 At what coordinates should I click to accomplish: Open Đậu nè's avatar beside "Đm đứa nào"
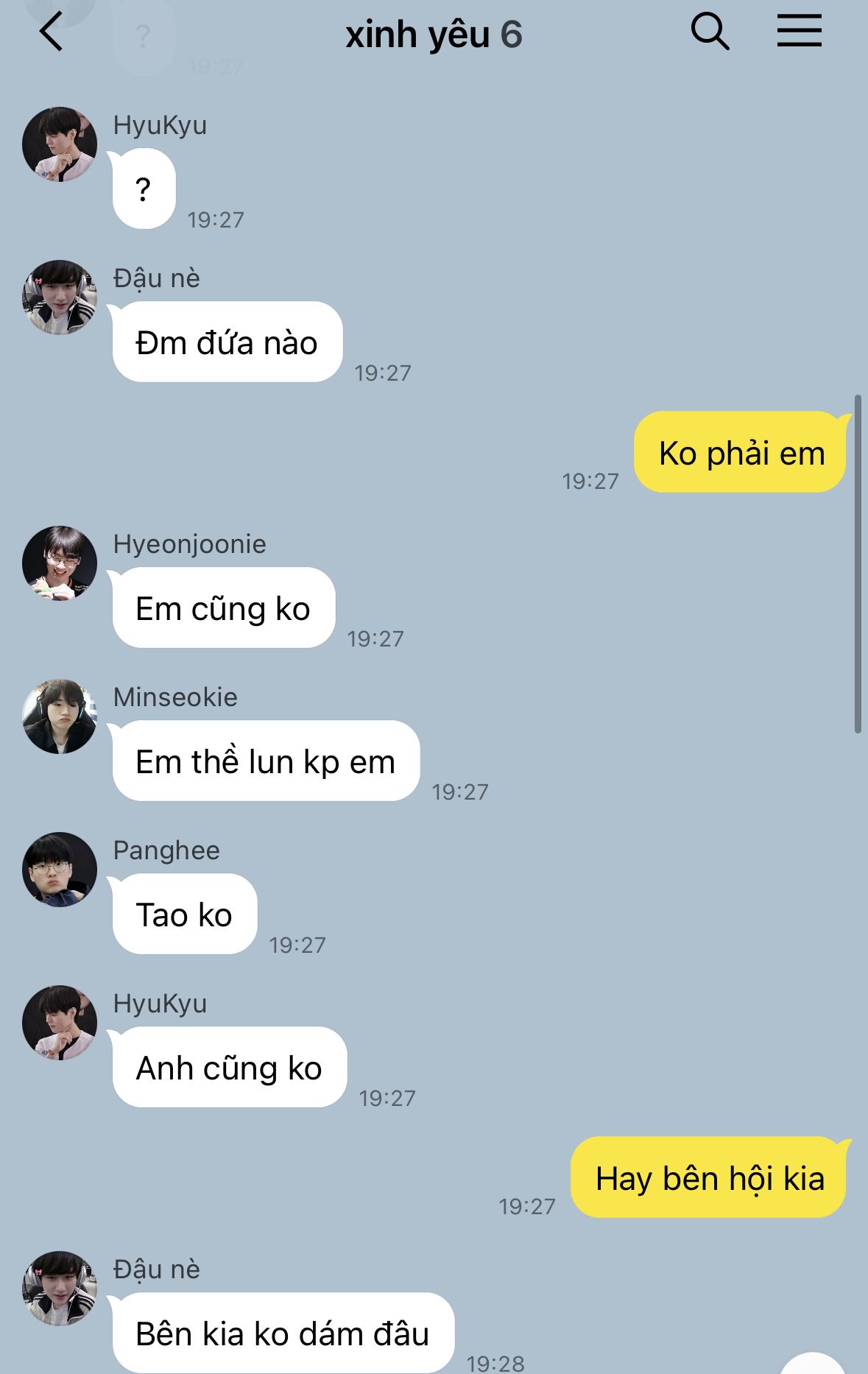tap(60, 297)
